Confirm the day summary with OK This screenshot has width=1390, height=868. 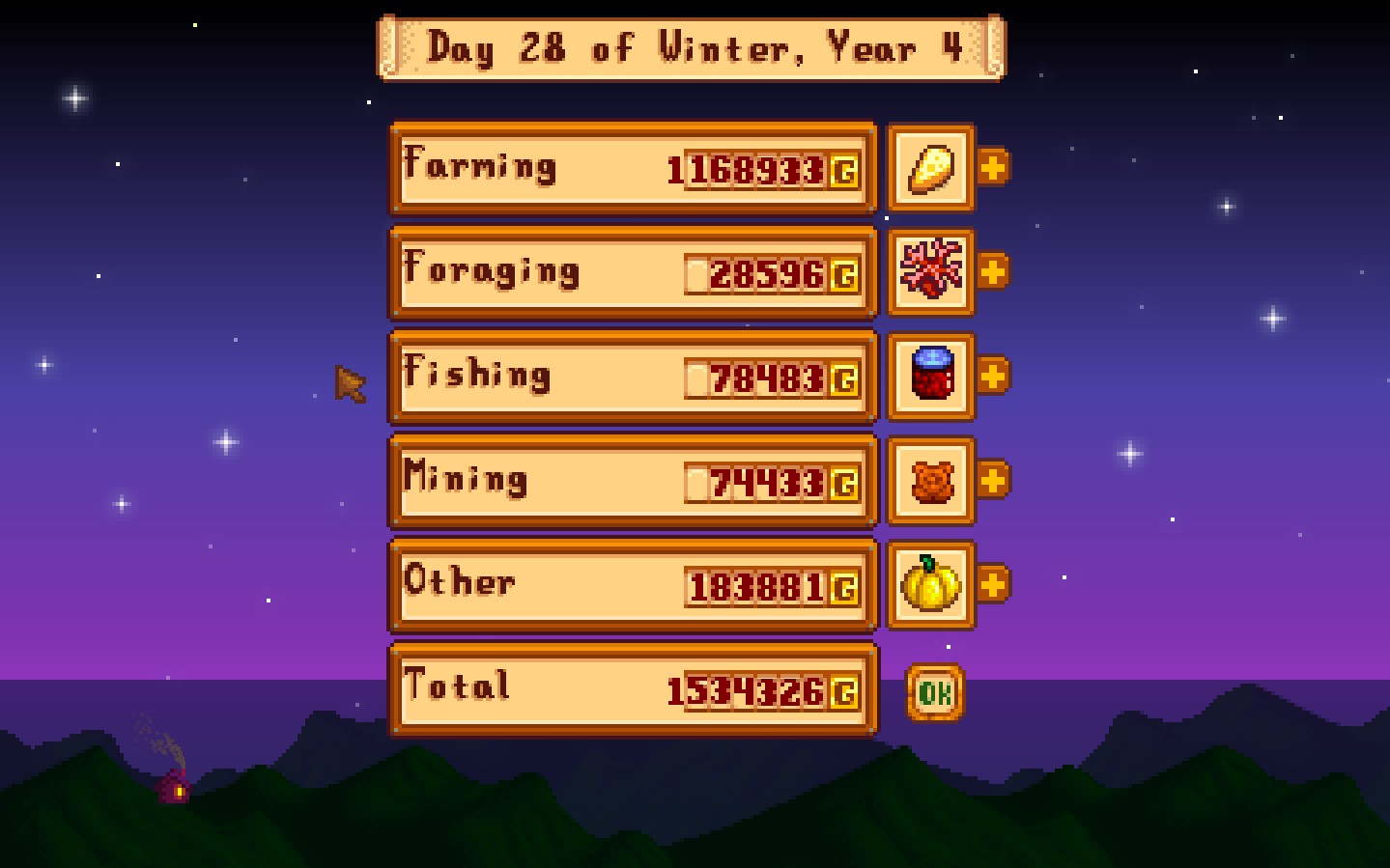[x=935, y=692]
